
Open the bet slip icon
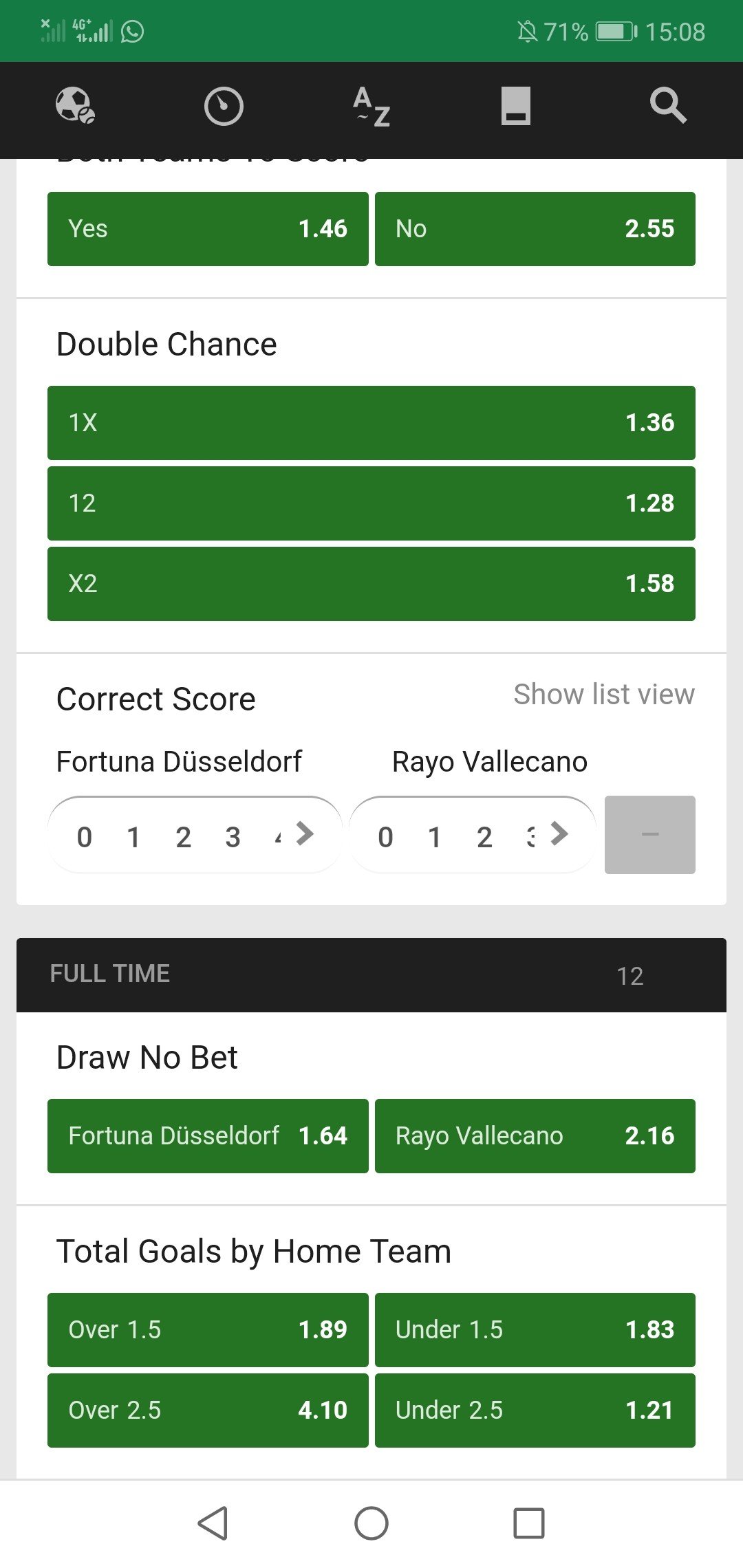(516, 106)
